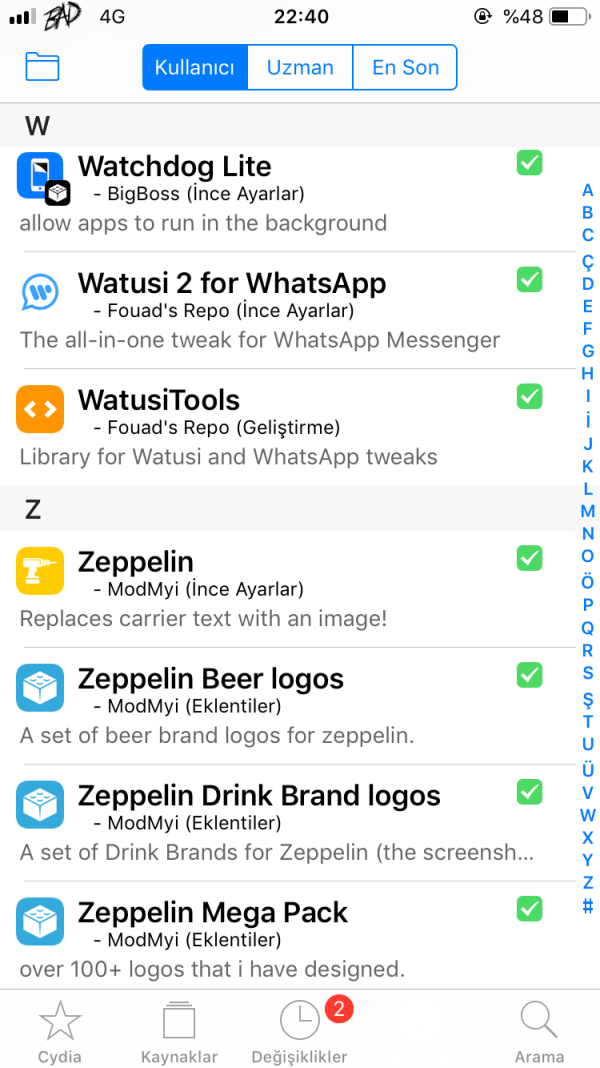Go to the Cydia home tab
The height and width of the screenshot is (1068, 600).
[60, 1031]
